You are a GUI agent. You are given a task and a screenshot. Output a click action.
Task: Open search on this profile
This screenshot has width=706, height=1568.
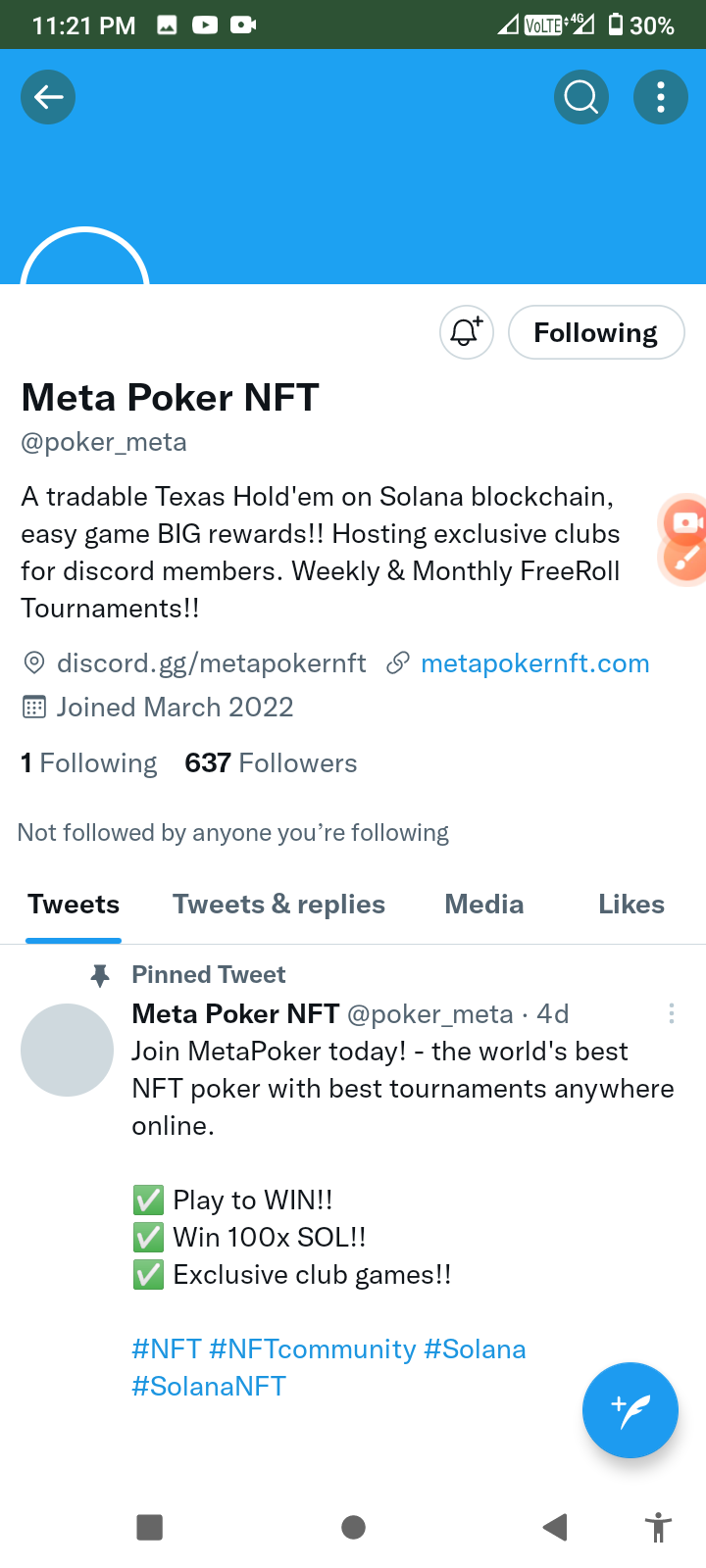pos(581,97)
